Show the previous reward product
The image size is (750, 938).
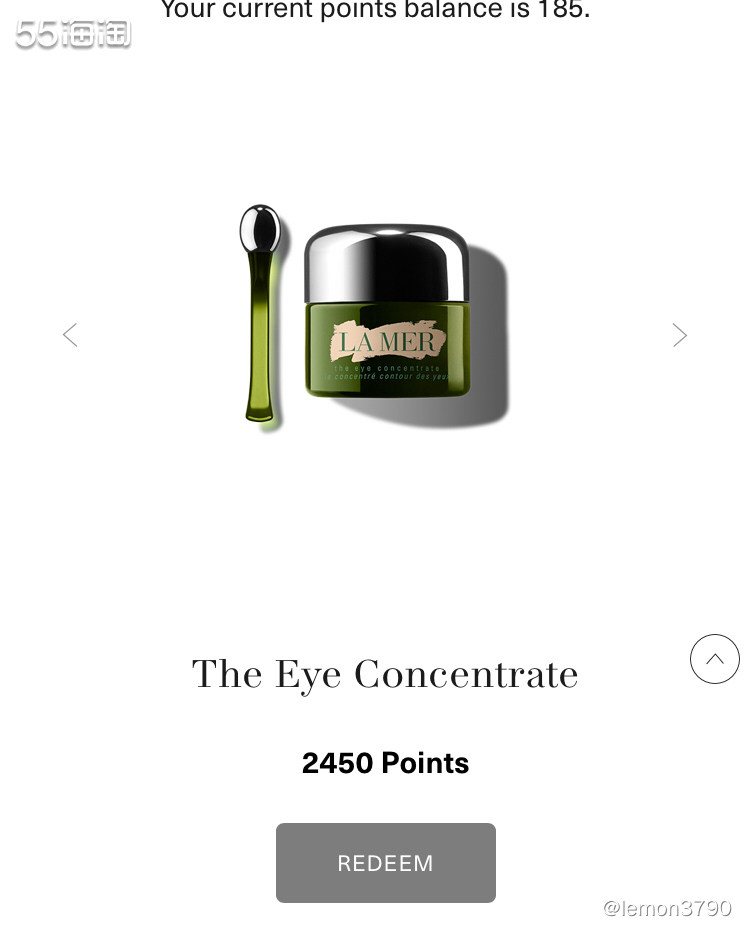coord(70,335)
